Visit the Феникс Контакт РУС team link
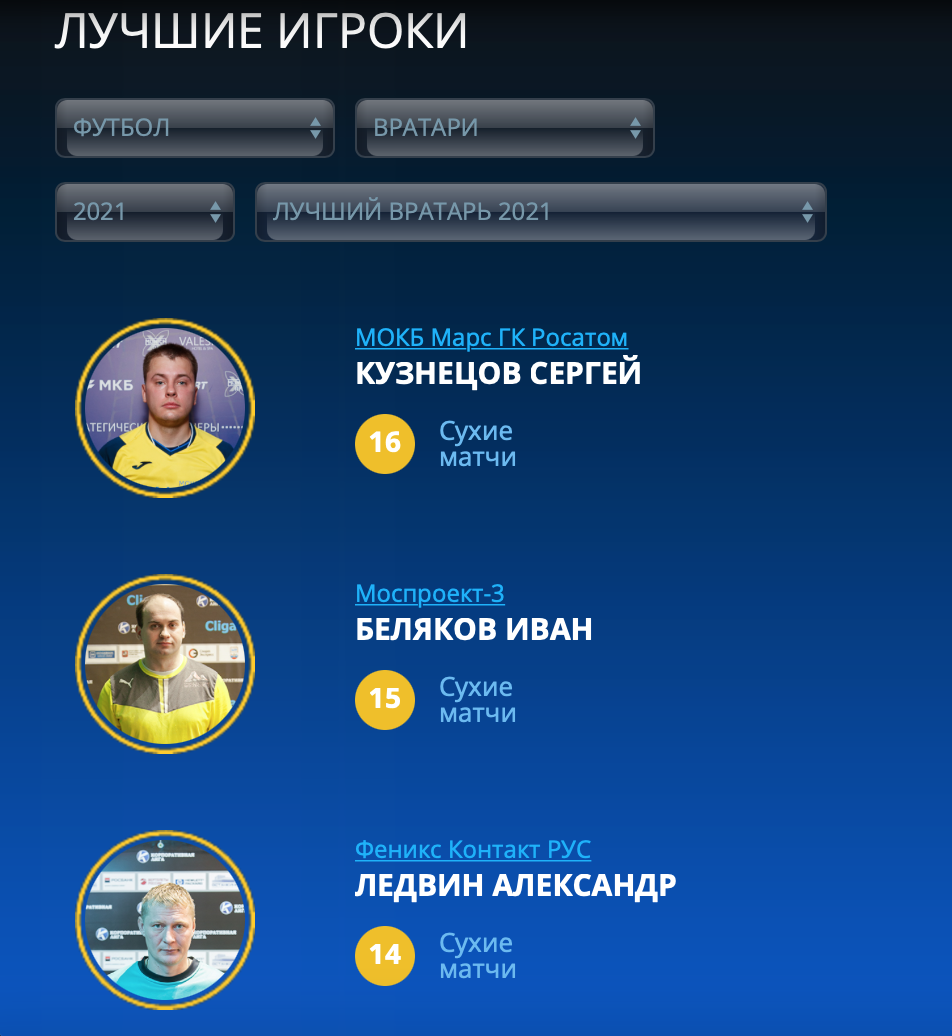 (472, 850)
